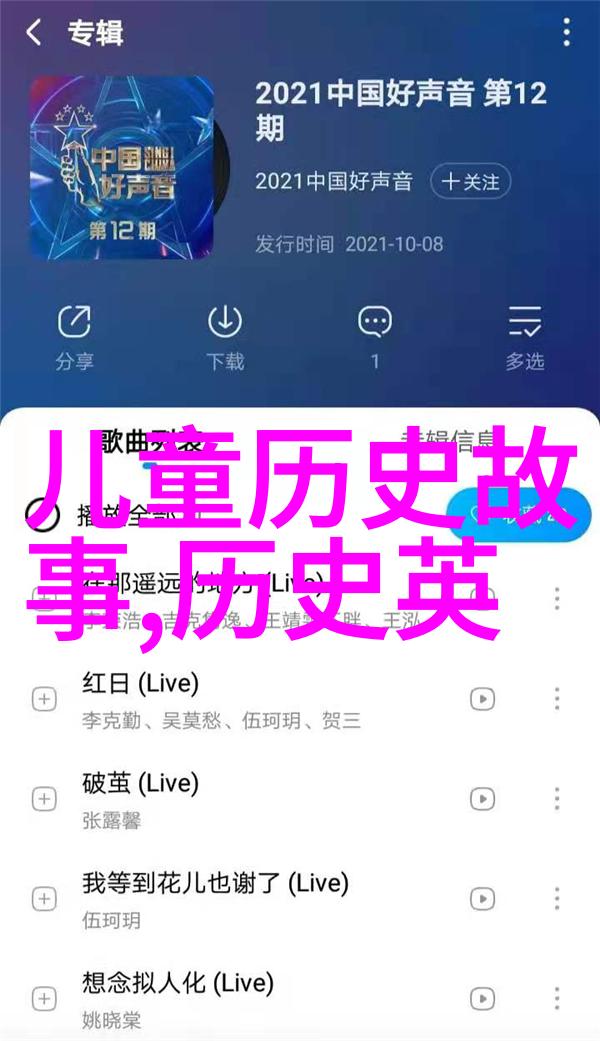The width and height of the screenshot is (600, 1041).
Task: Play the song 想念拟人化 (Live)
Action: 250,997
